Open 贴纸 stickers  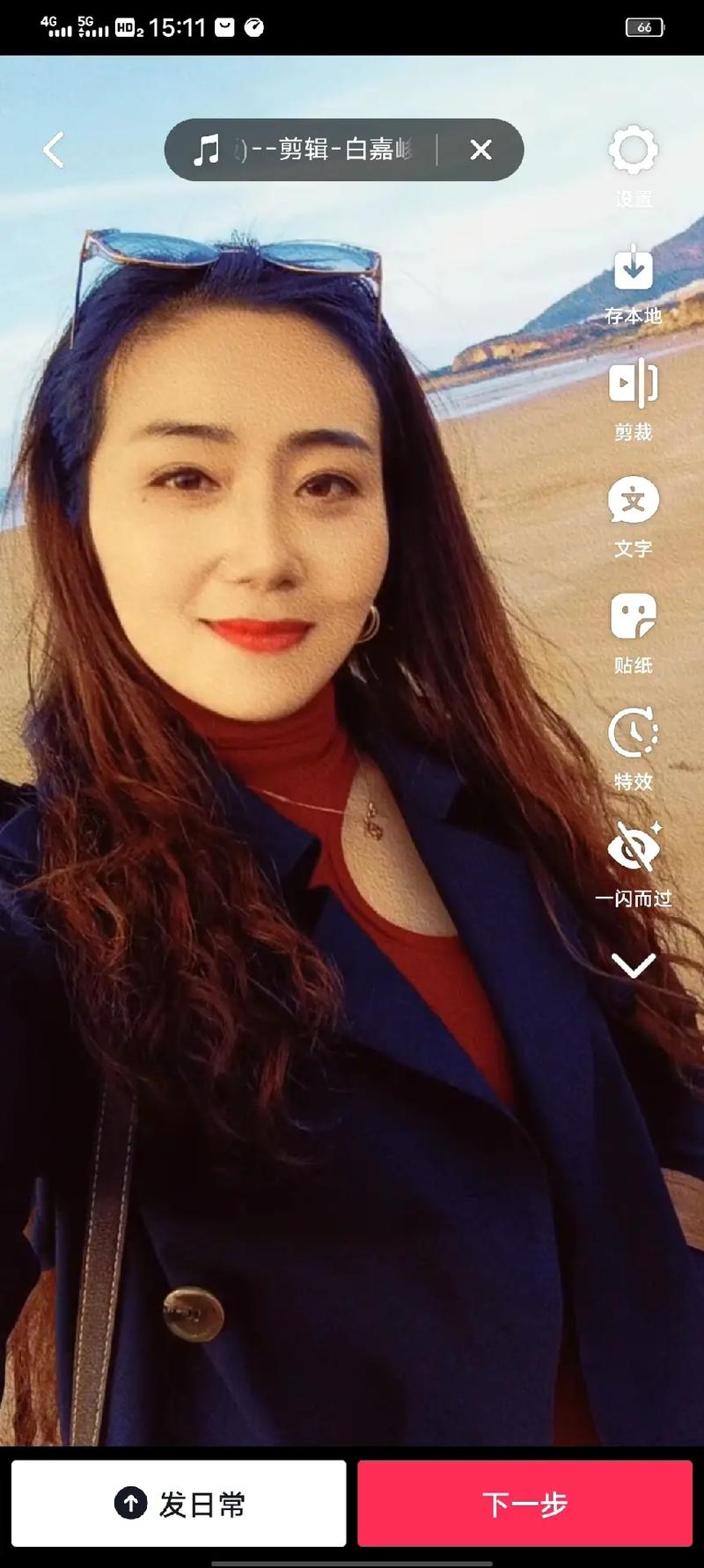[x=633, y=631]
